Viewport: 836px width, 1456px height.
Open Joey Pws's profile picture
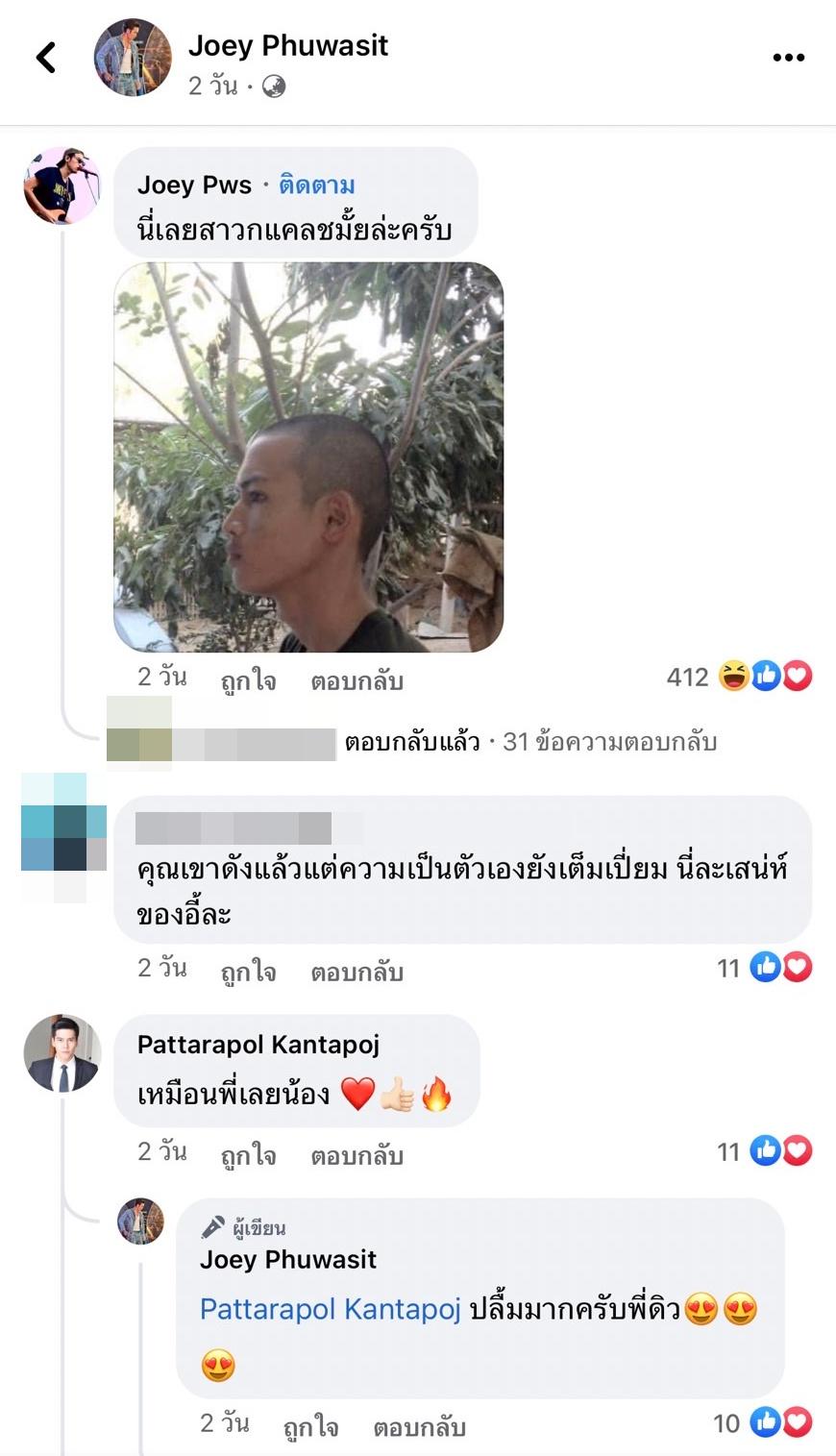click(61, 185)
